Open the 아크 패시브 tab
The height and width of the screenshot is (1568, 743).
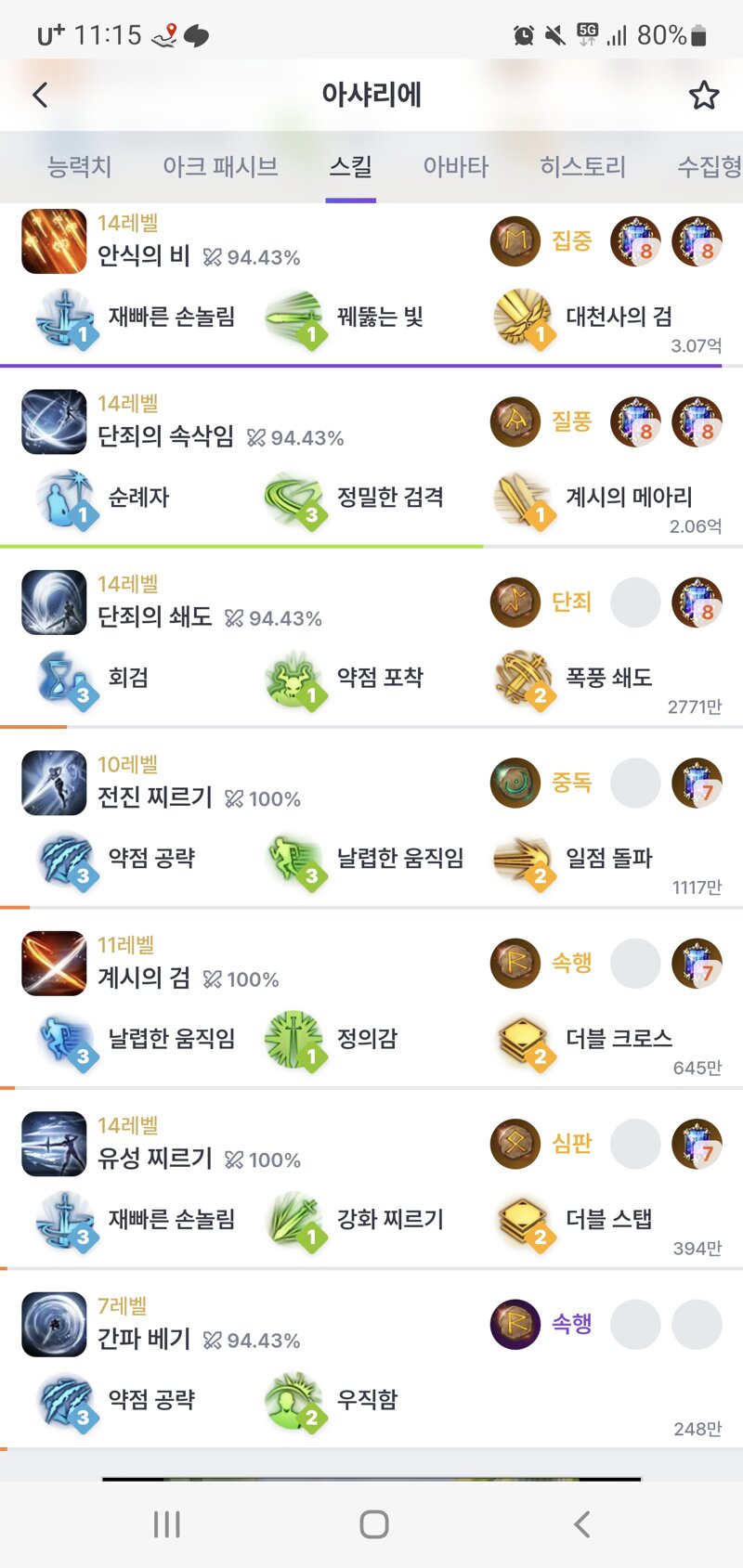220,167
